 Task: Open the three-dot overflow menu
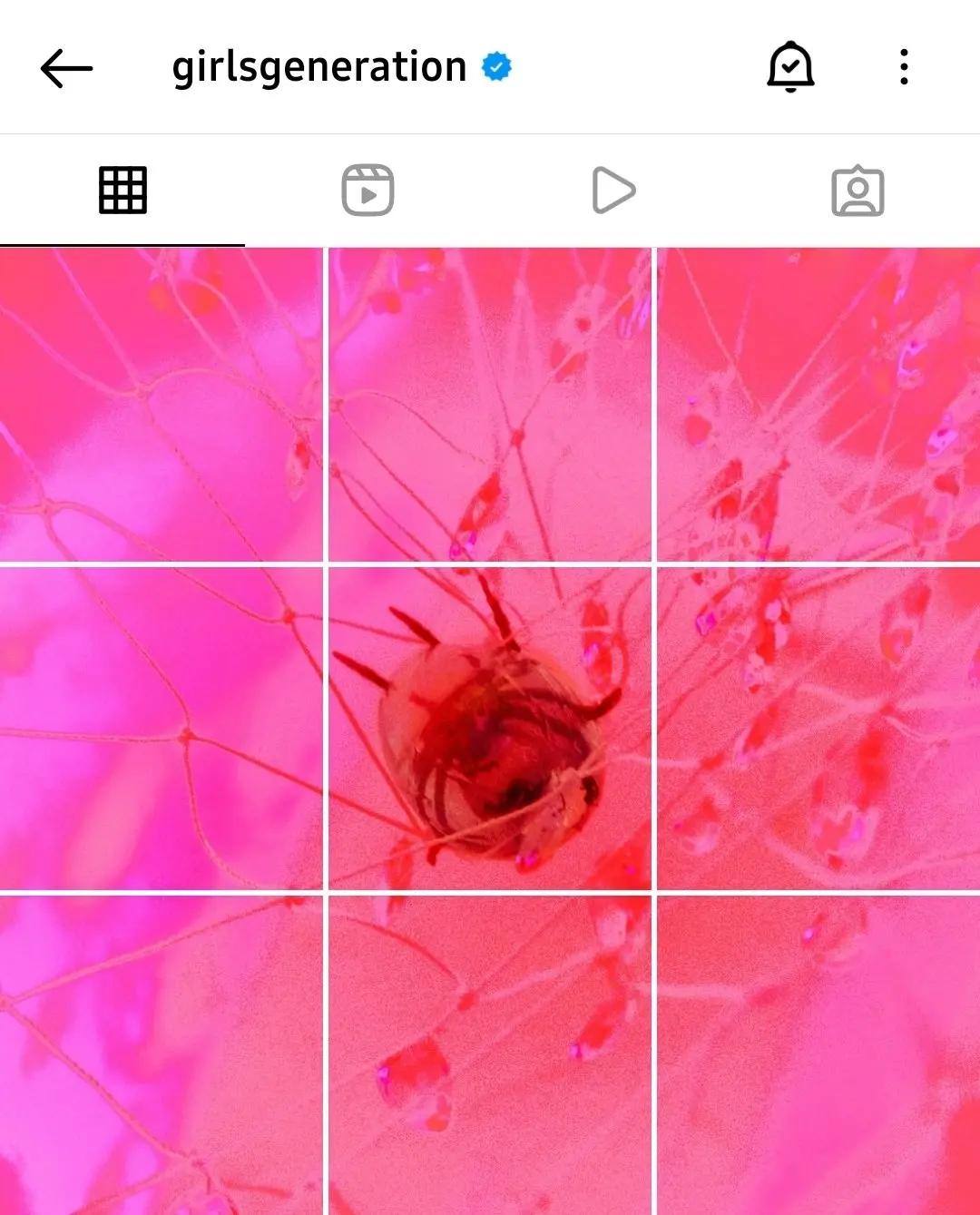tap(904, 67)
